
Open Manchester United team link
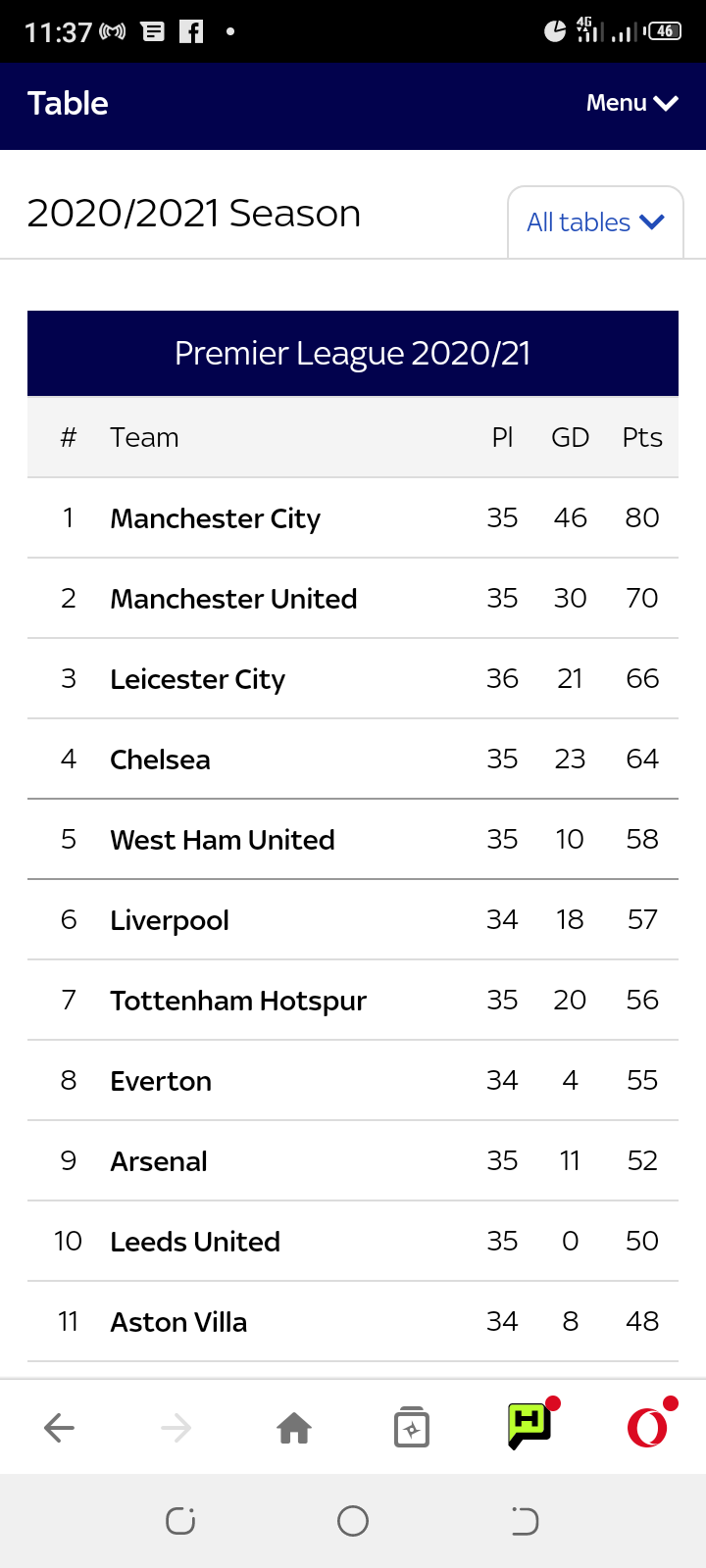click(x=233, y=599)
